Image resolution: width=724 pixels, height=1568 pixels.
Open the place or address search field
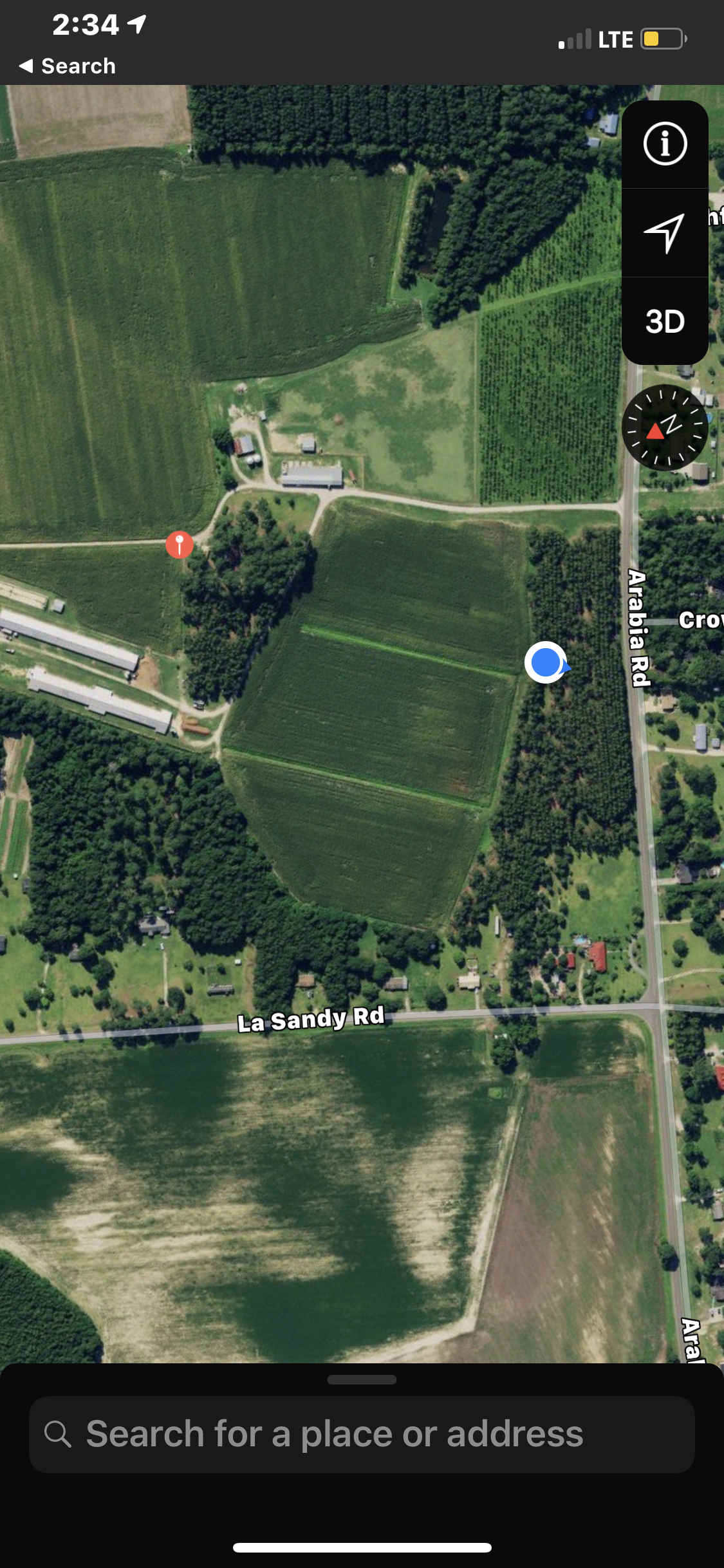tap(362, 1434)
